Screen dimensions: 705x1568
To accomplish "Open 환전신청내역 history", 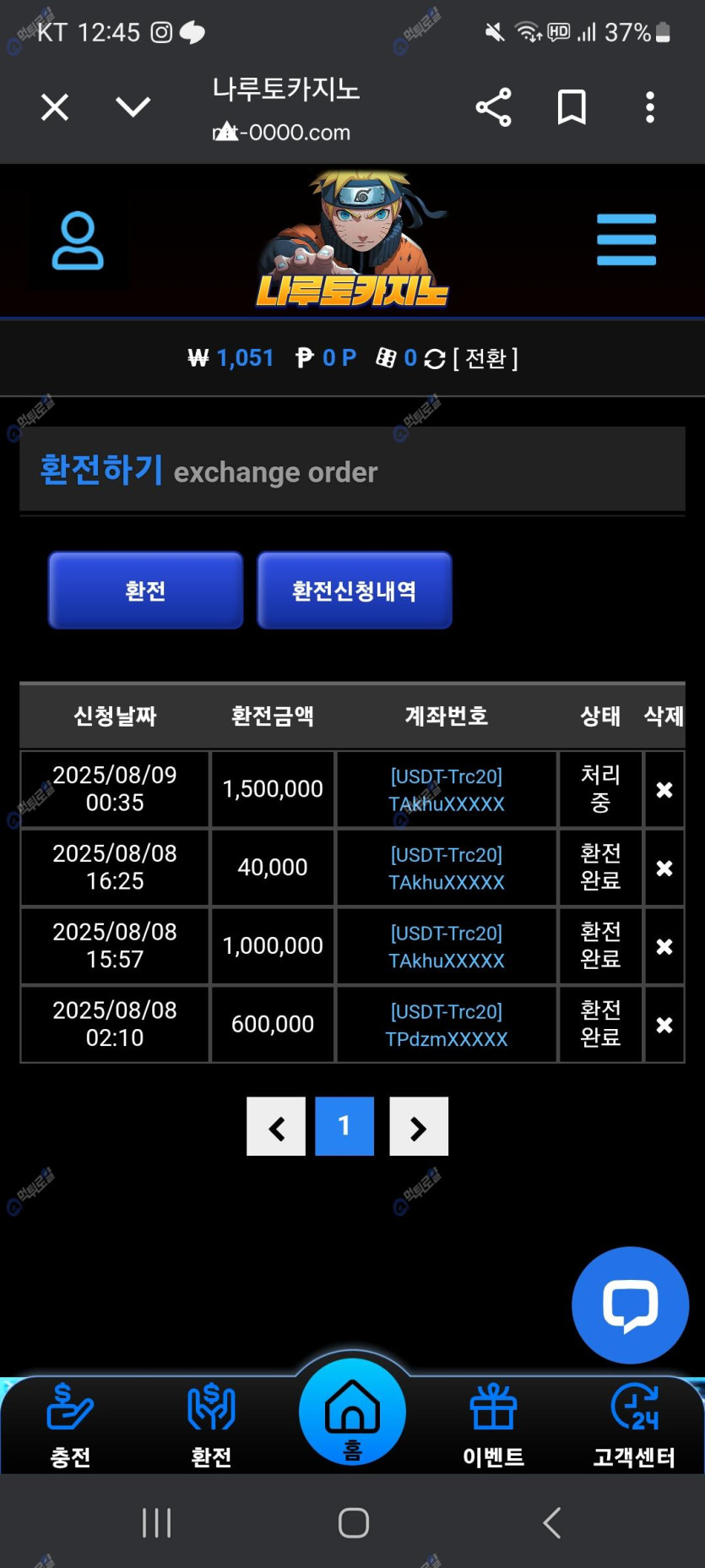I will pos(354,591).
